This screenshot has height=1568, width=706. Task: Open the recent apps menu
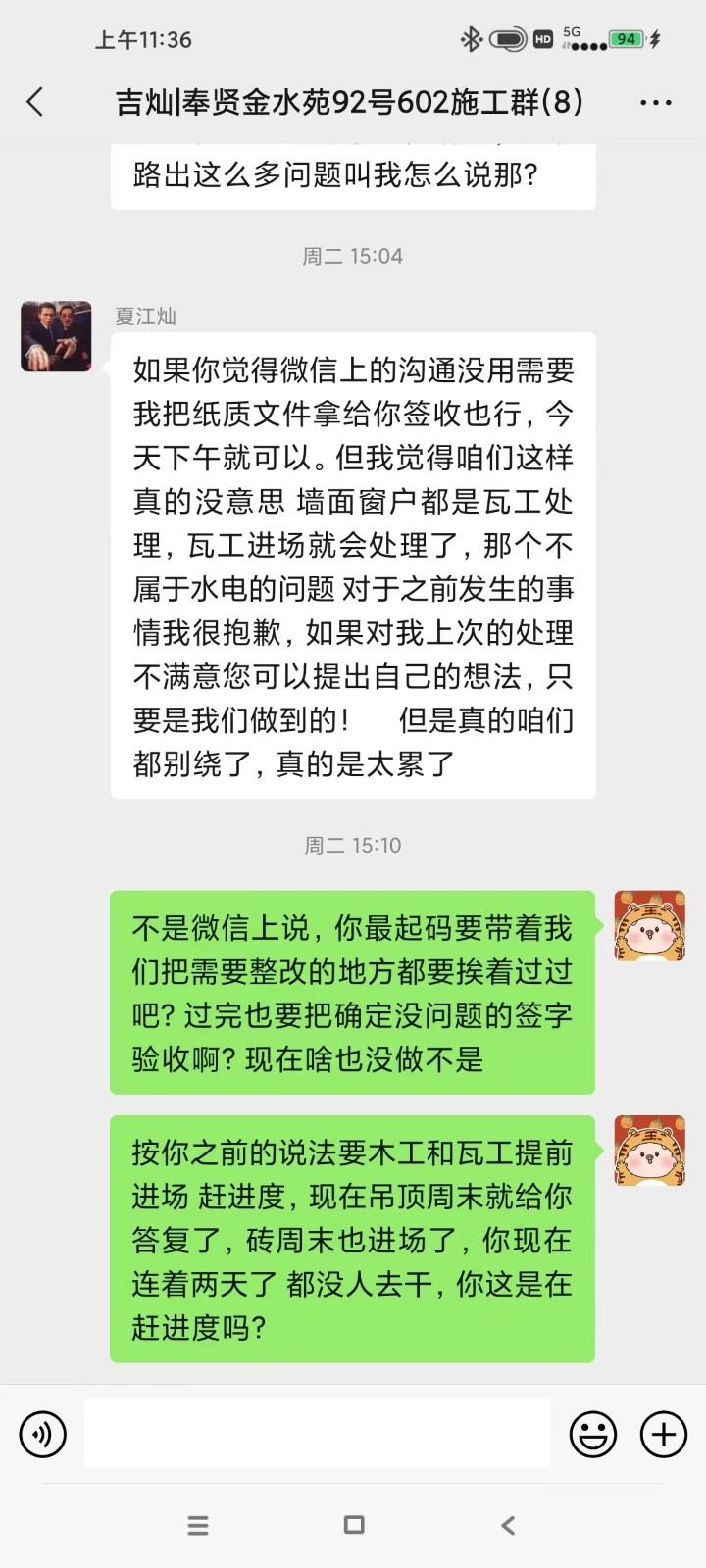[x=198, y=1525]
